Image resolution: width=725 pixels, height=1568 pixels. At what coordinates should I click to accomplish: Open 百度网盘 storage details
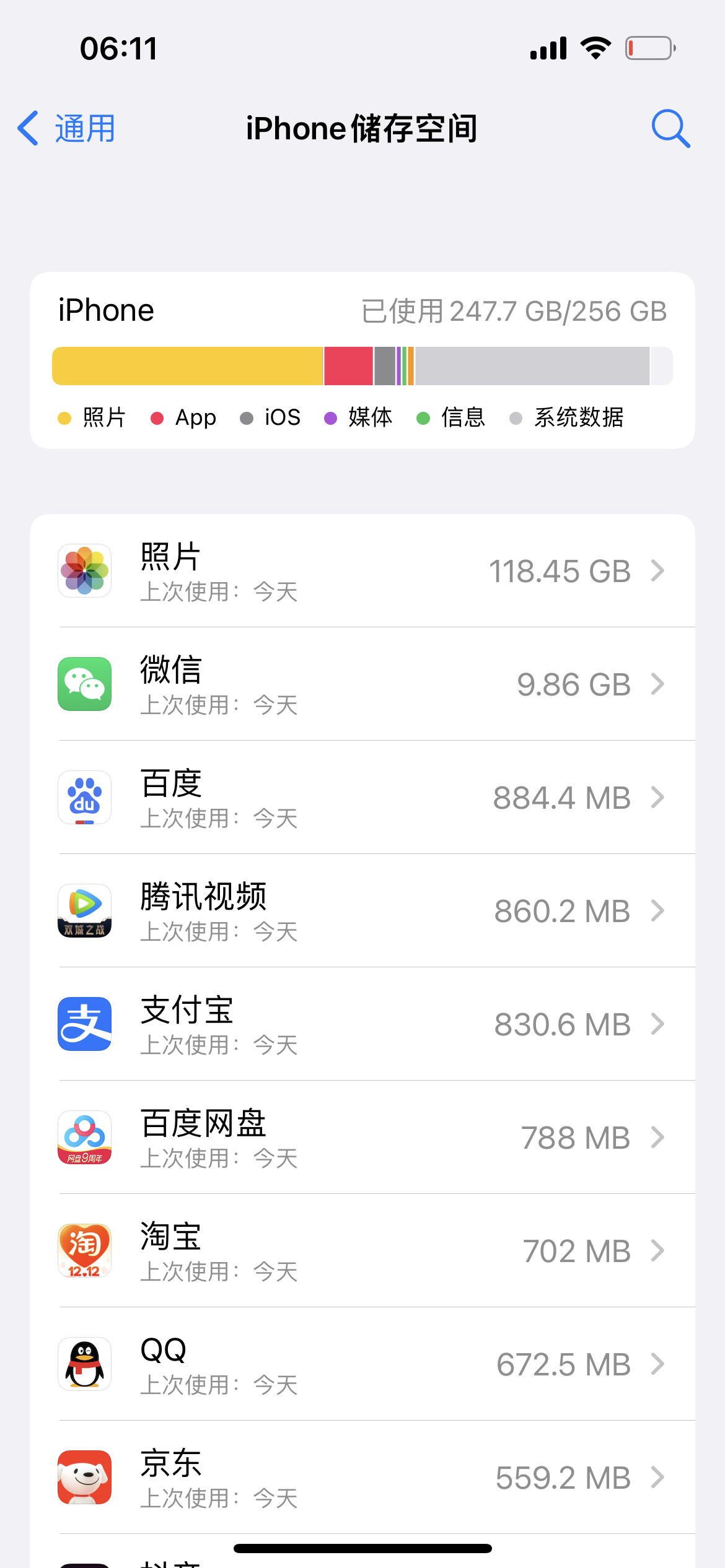point(362,1138)
